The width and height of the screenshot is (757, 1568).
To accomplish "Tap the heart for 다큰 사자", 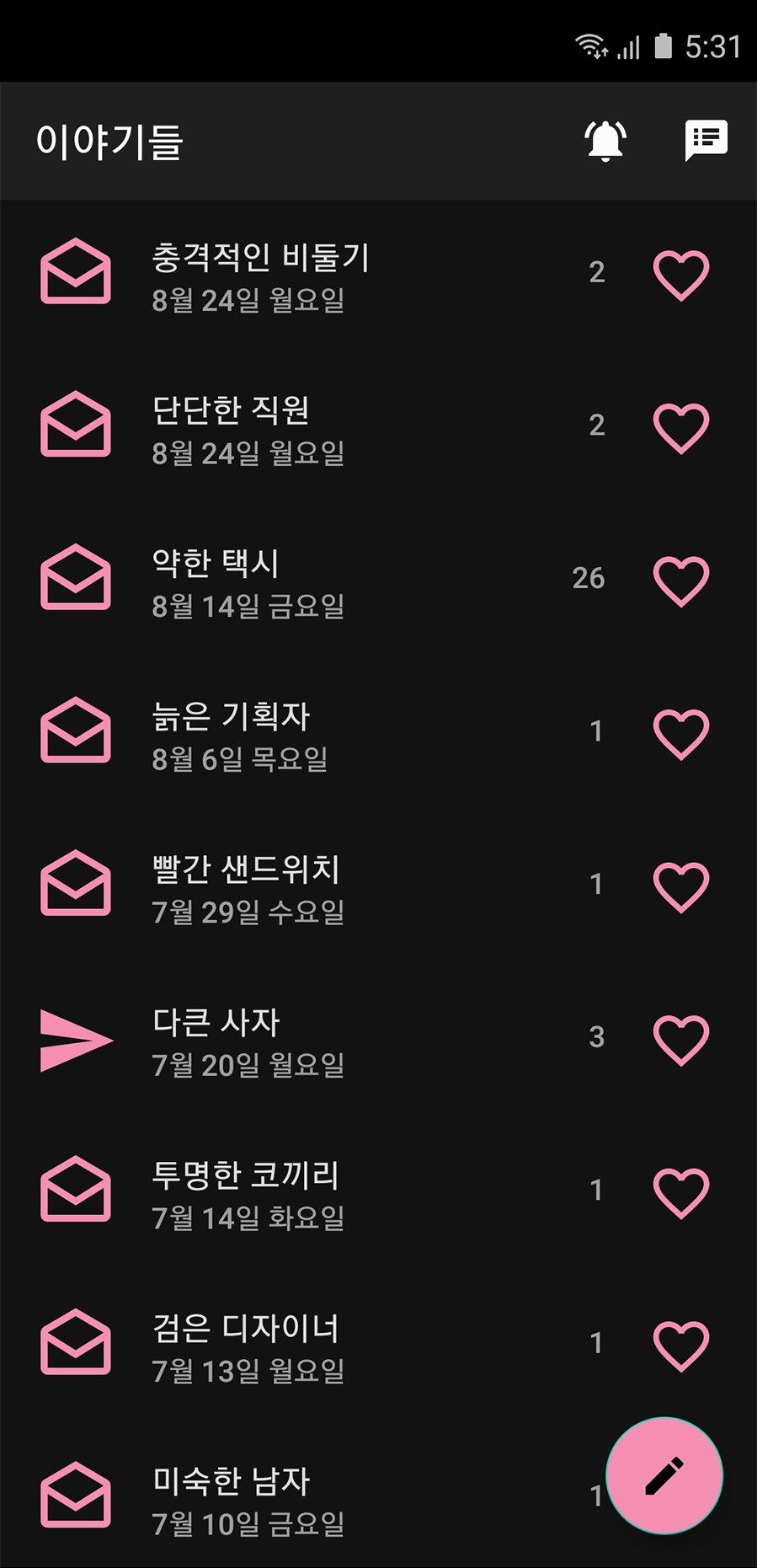I will click(681, 1041).
